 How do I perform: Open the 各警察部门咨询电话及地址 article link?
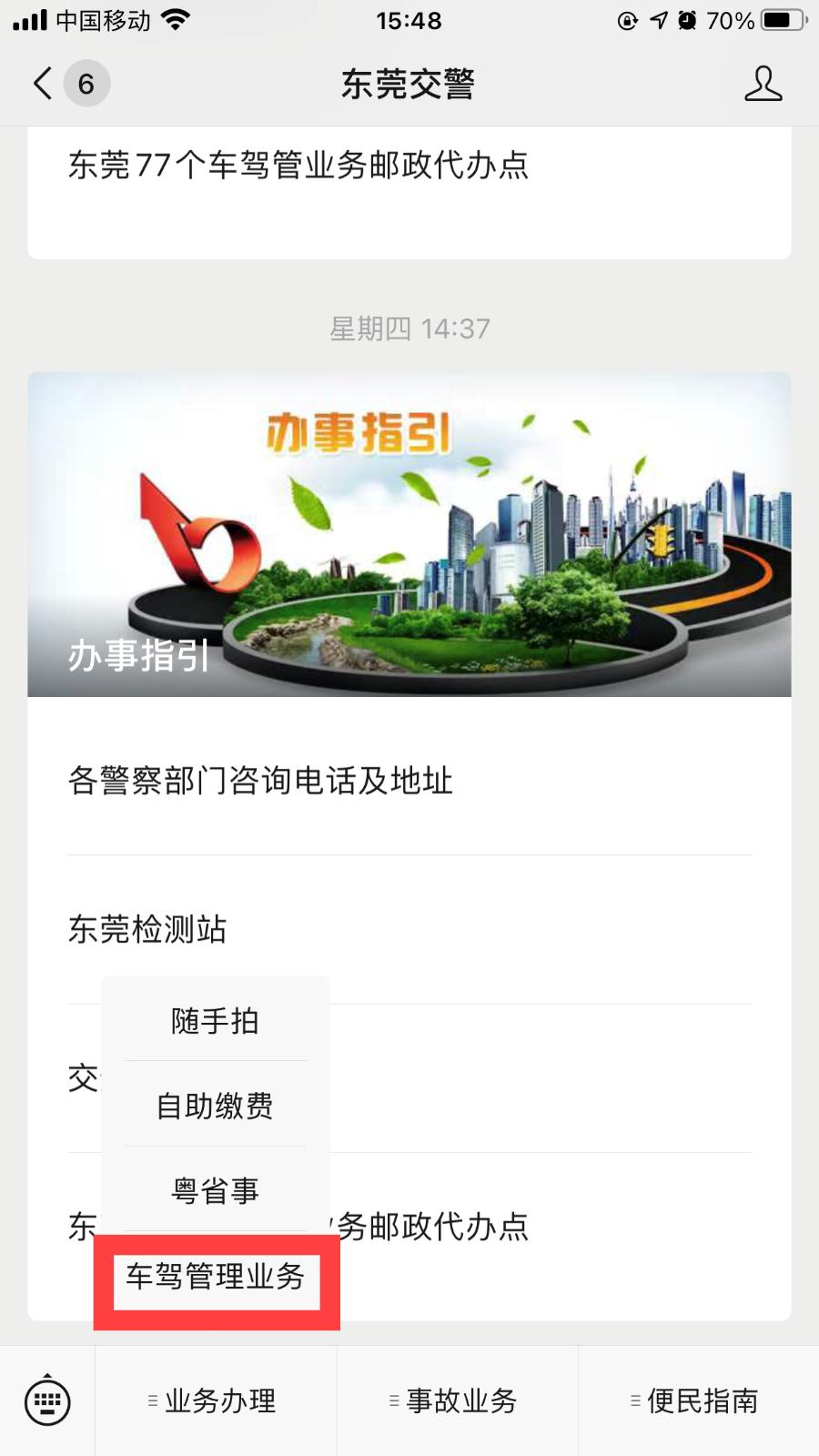(262, 779)
